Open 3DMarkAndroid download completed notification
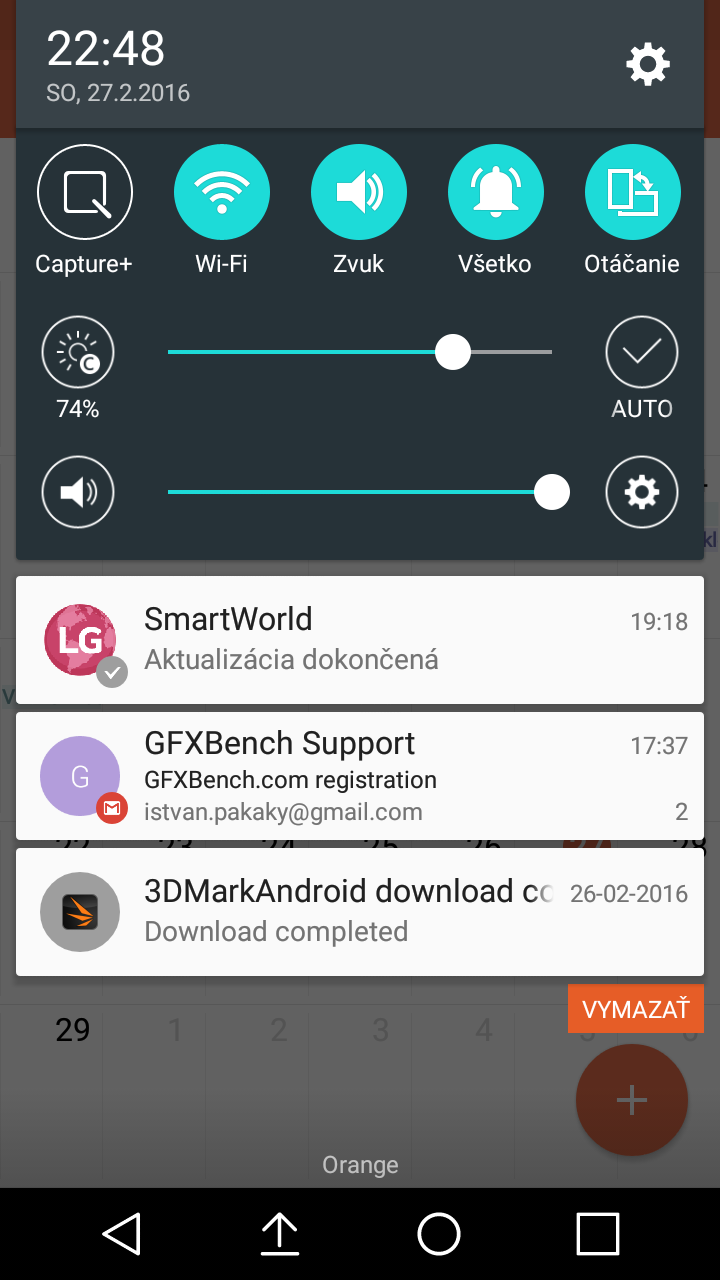Image resolution: width=720 pixels, height=1280 pixels. (360, 912)
